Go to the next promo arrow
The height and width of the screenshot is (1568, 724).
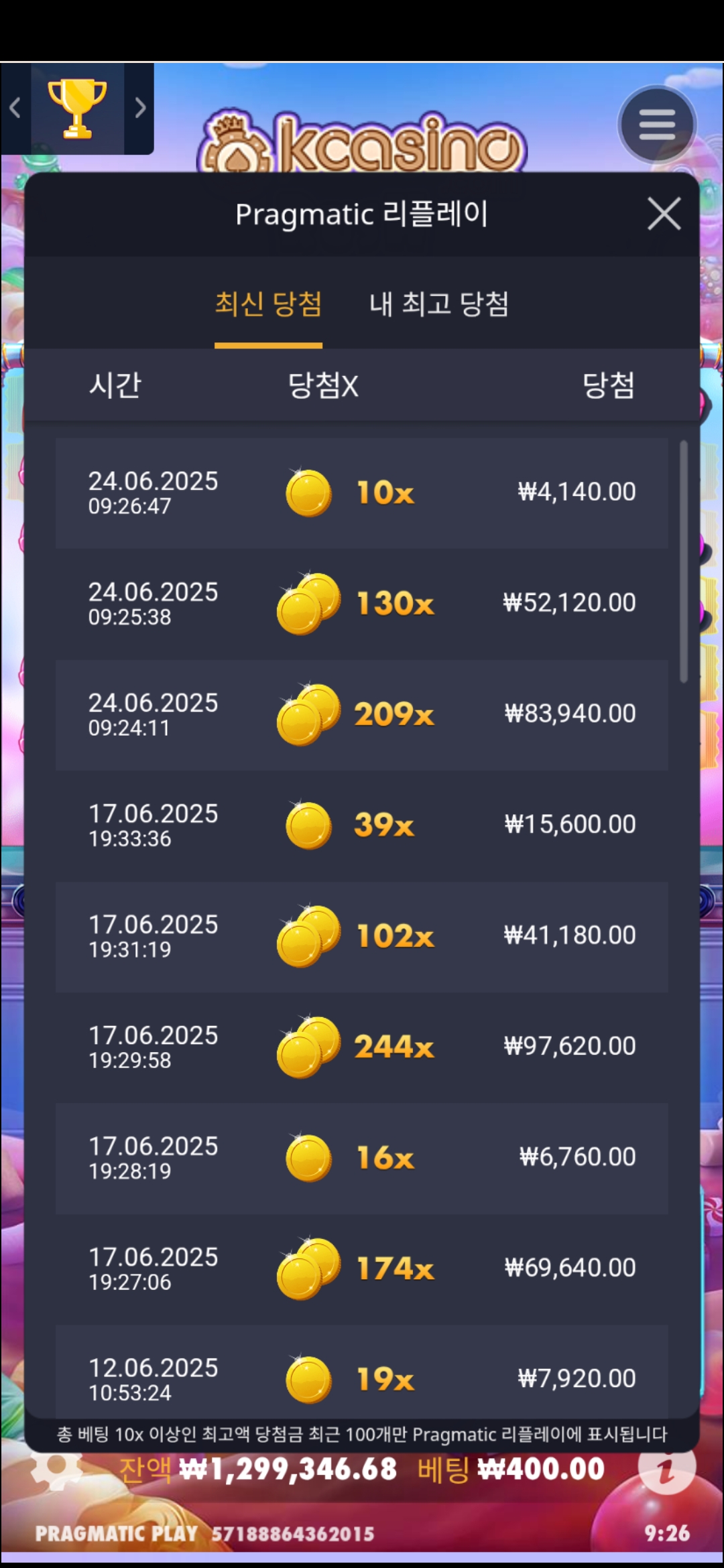[140, 108]
